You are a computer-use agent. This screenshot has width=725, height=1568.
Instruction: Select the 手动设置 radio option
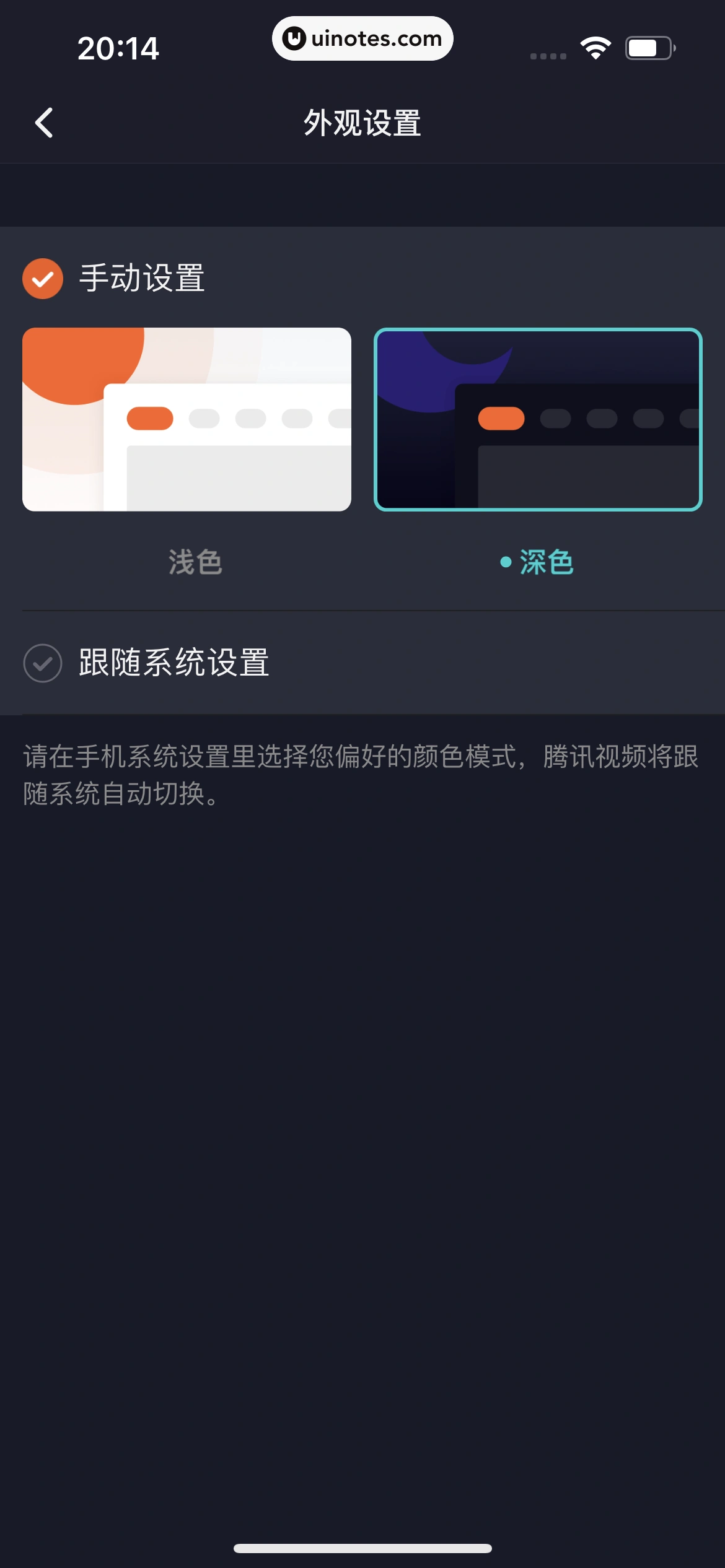pyautogui.click(x=43, y=279)
